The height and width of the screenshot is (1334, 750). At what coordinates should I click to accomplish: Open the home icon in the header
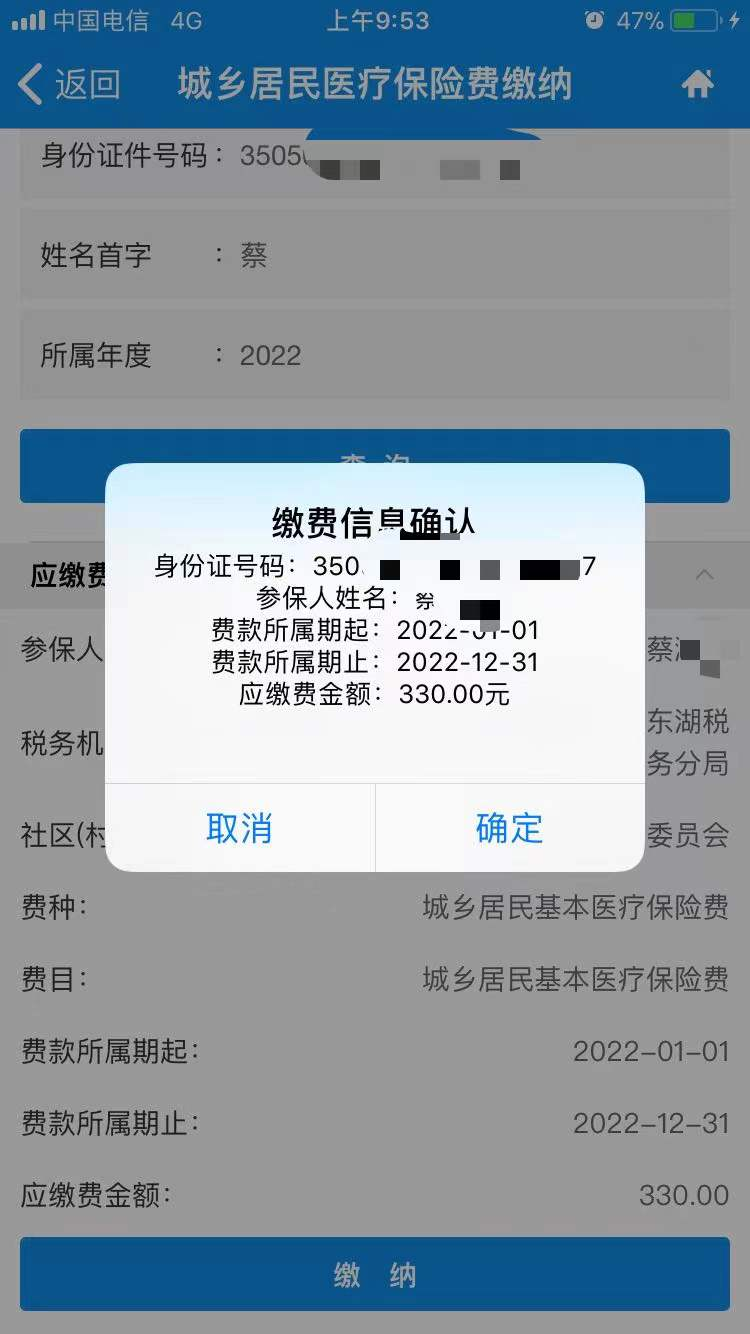pyautogui.click(x=698, y=84)
